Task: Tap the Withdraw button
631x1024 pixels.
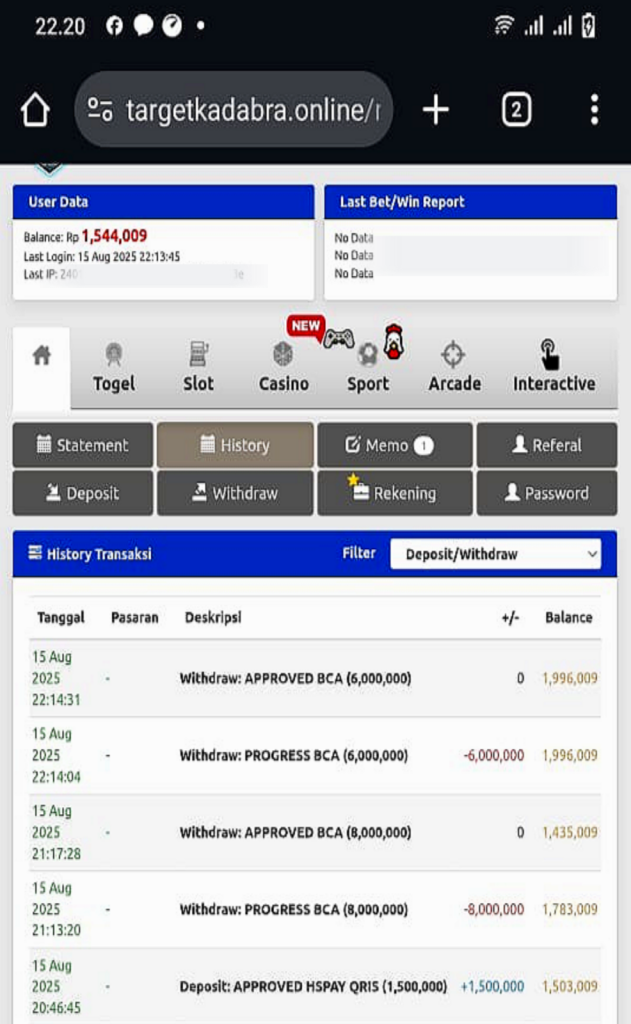Action: click(234, 493)
